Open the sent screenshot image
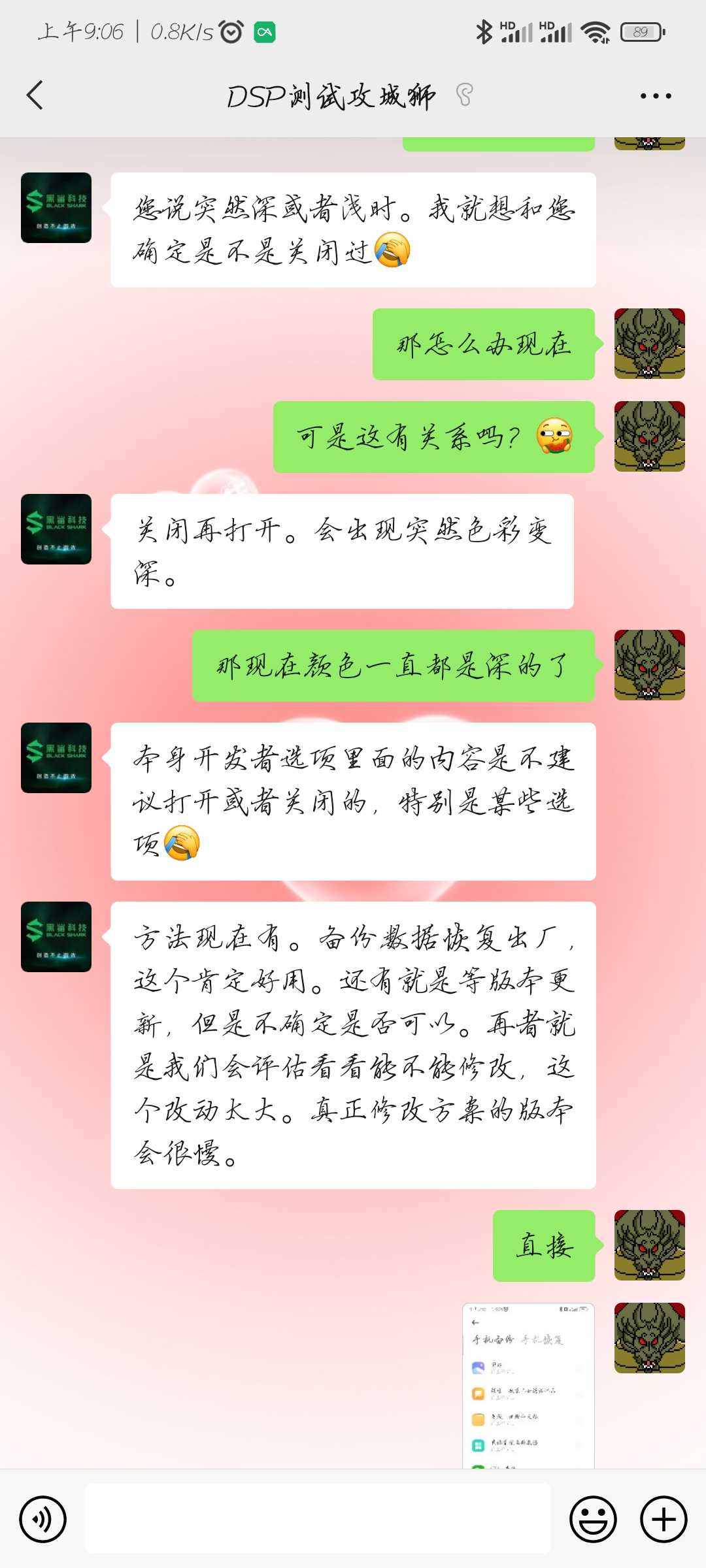The image size is (706, 1568). (528, 1385)
